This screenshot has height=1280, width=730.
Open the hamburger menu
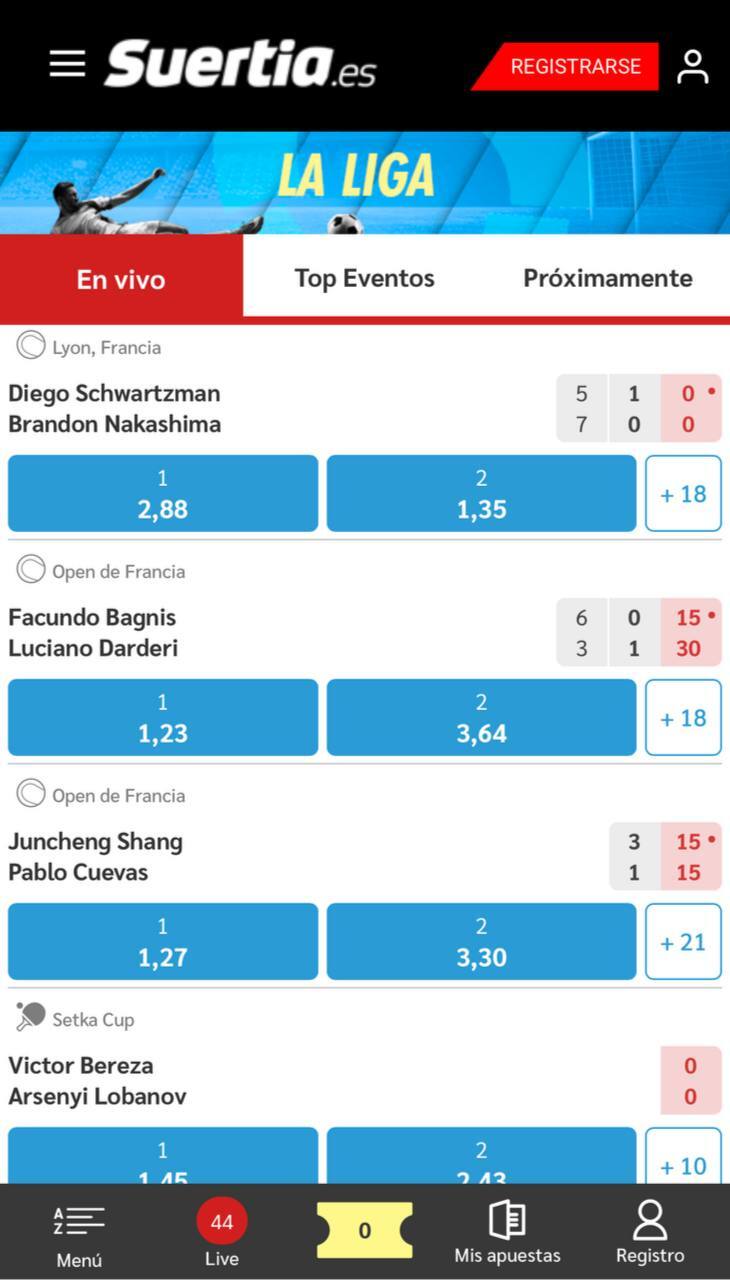(67, 65)
